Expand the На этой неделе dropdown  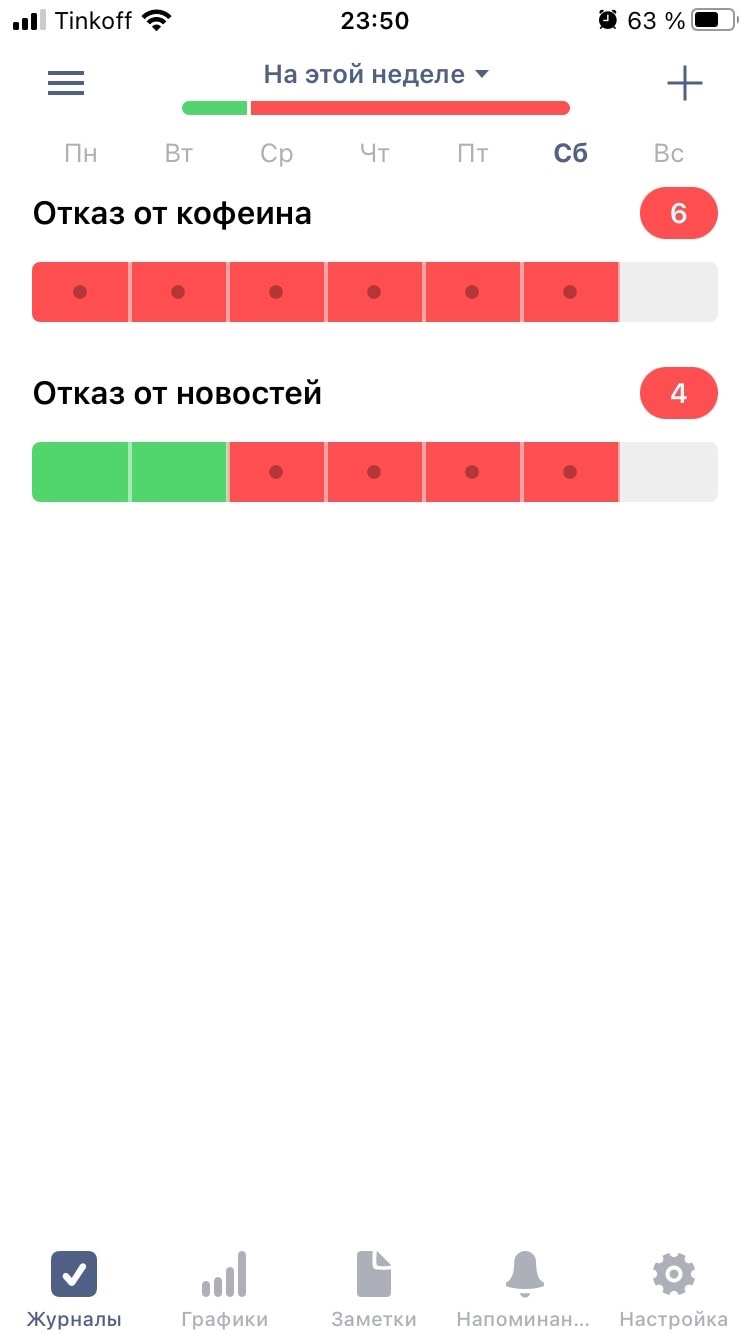(376, 75)
